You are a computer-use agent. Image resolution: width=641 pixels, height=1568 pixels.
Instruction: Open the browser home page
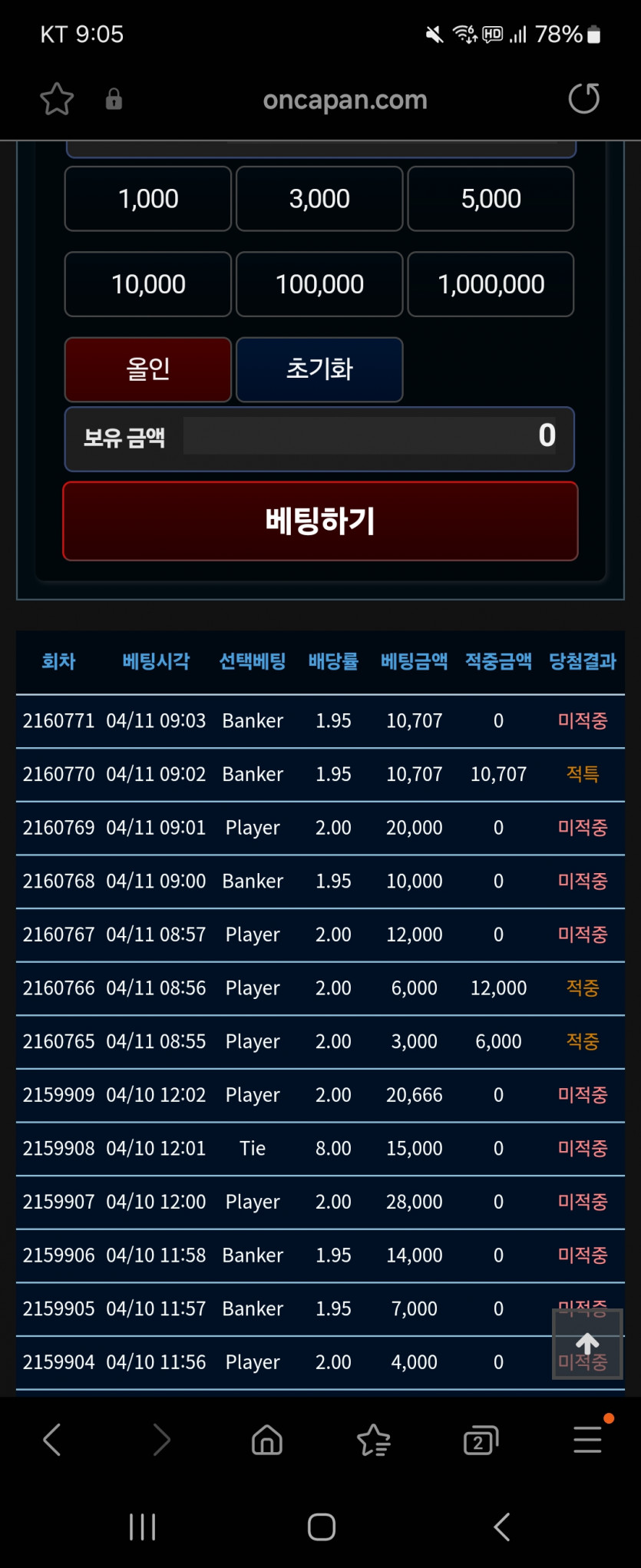click(x=267, y=1440)
